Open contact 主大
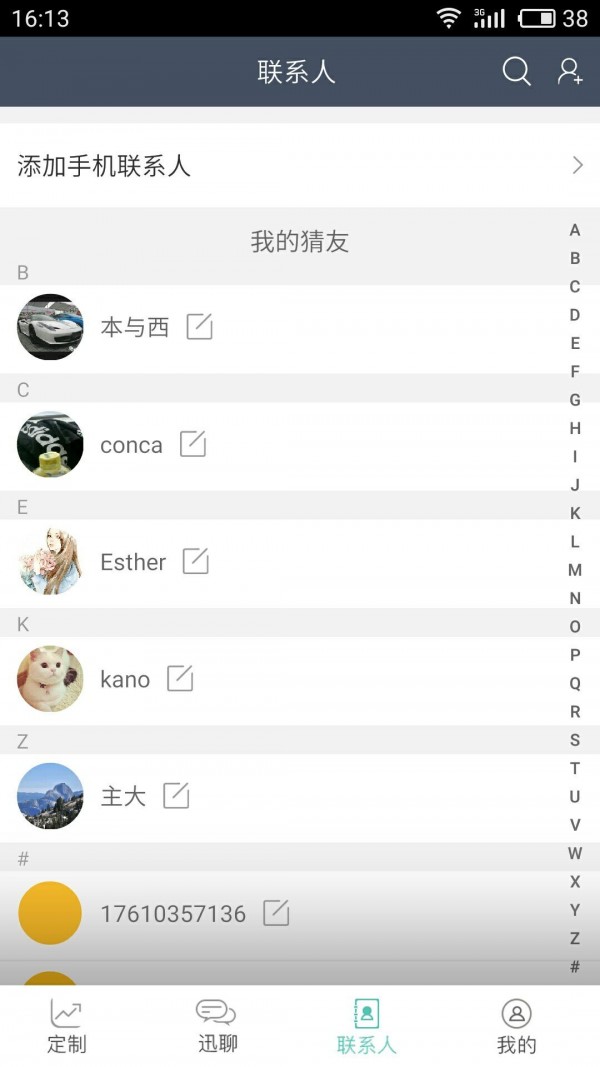Viewport: 600px width, 1067px height. (123, 796)
